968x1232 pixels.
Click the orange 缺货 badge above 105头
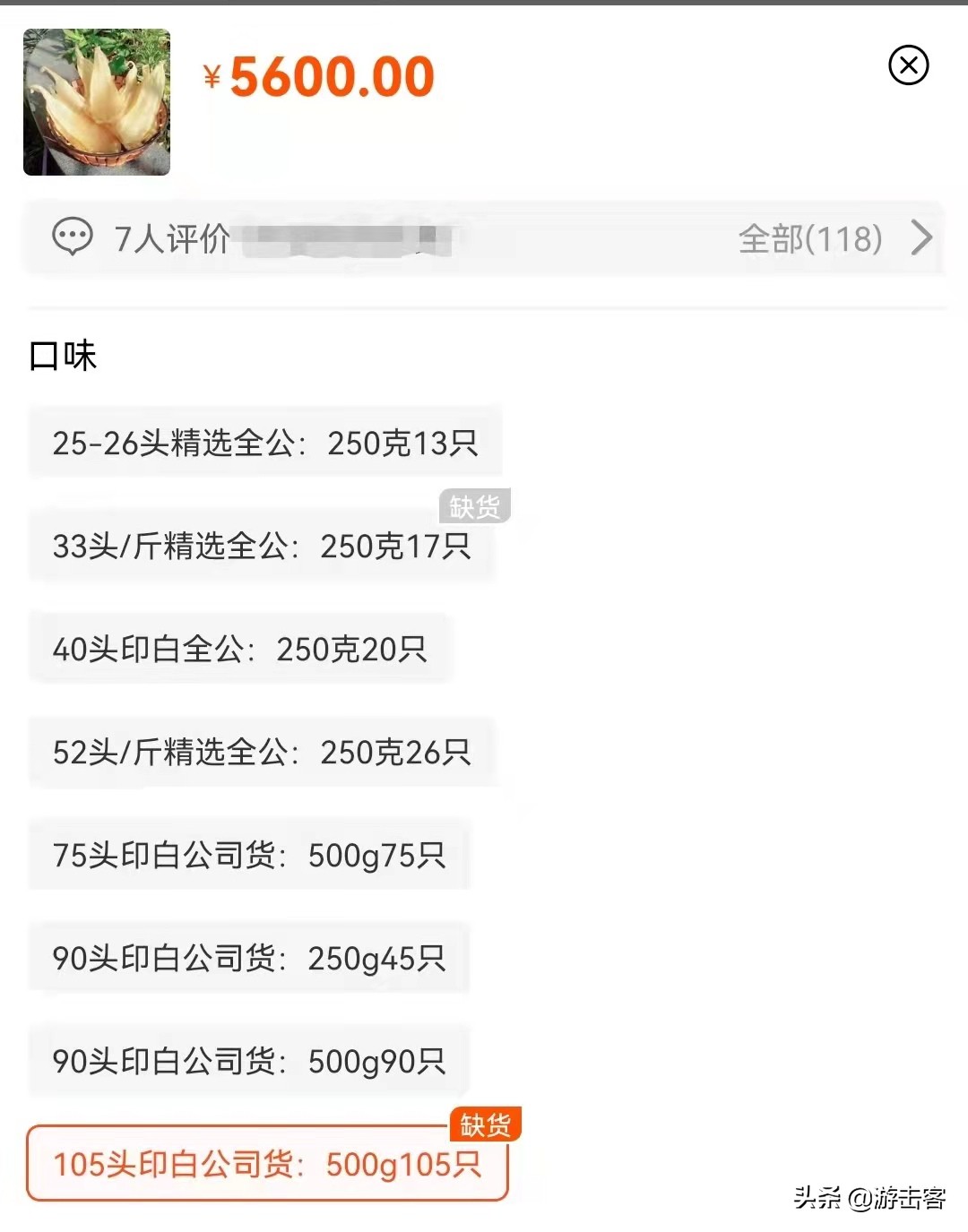(x=487, y=1126)
